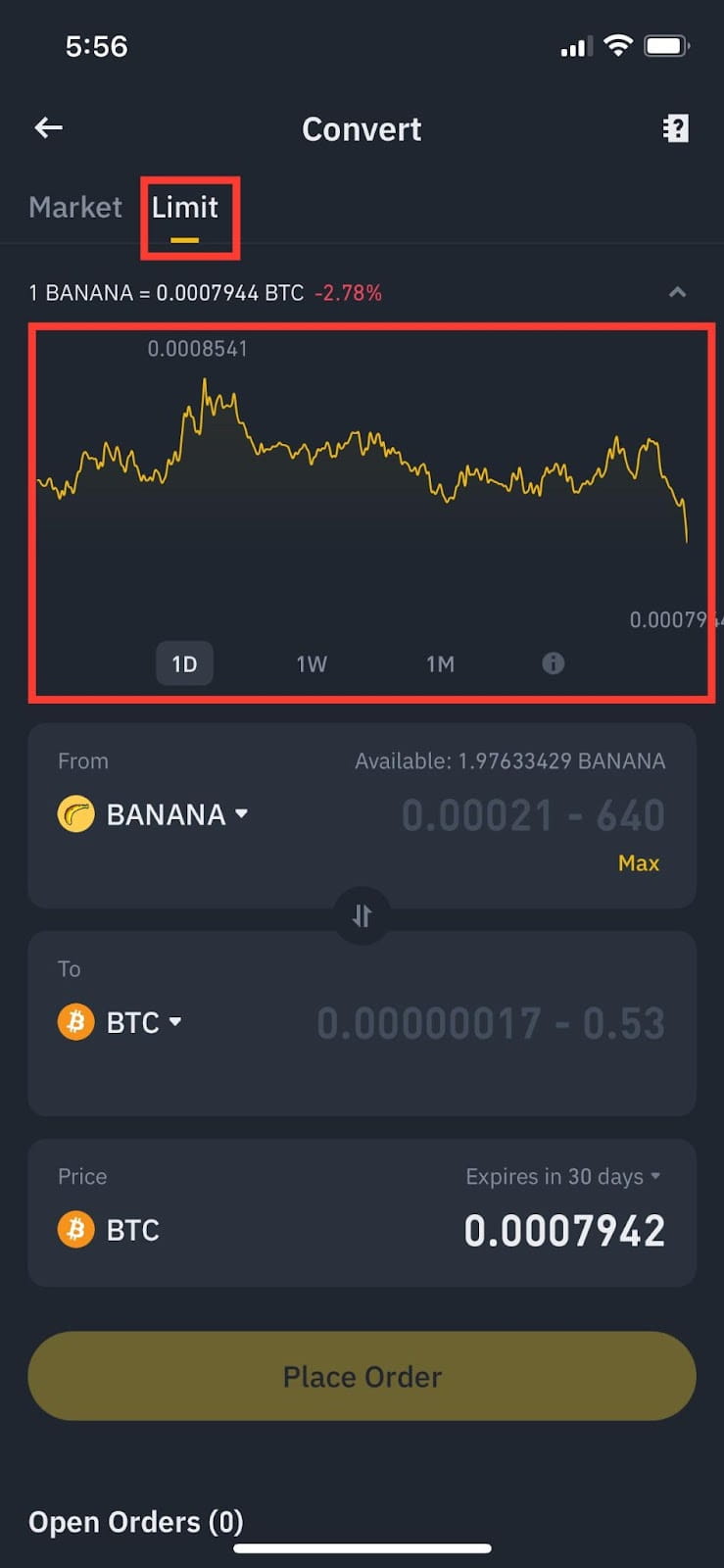
Task: Swap the From and To currencies
Action: 362,915
